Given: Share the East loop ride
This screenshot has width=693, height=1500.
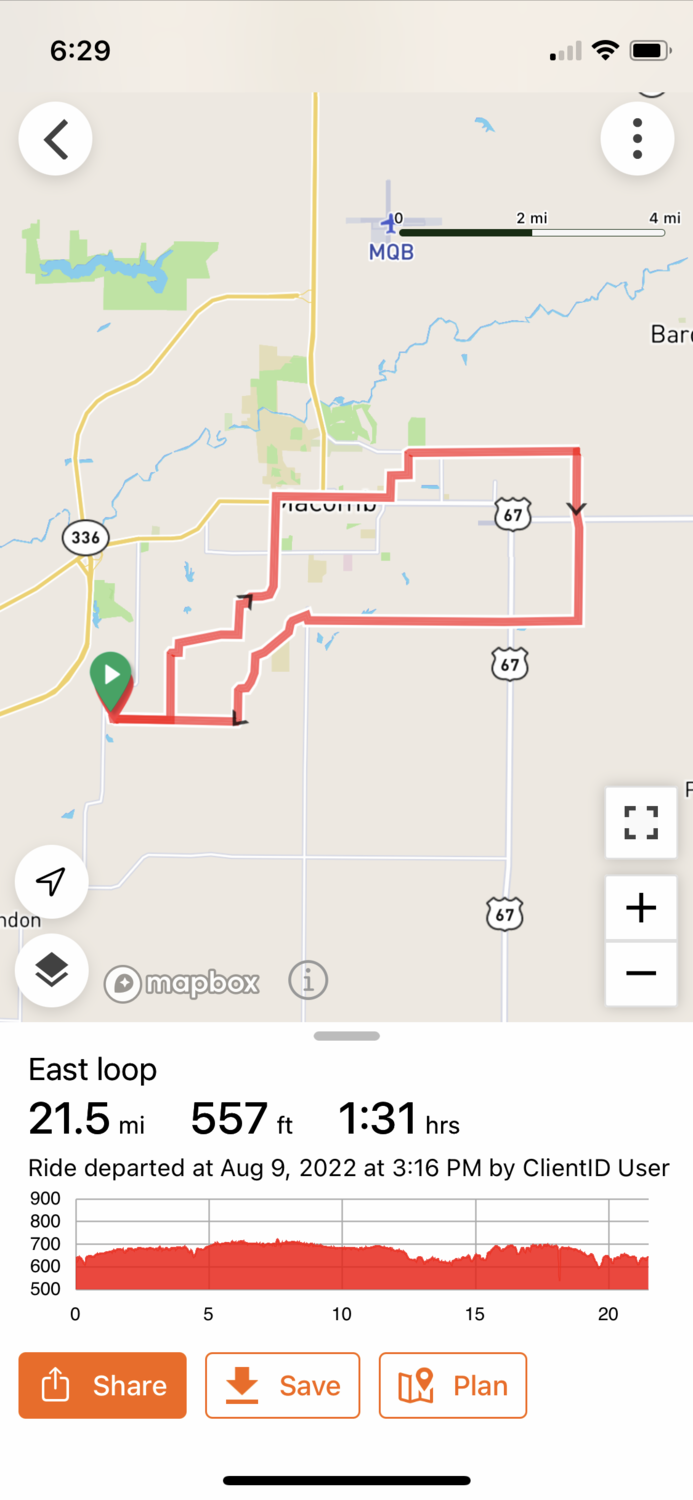Looking at the screenshot, I should 102,1385.
